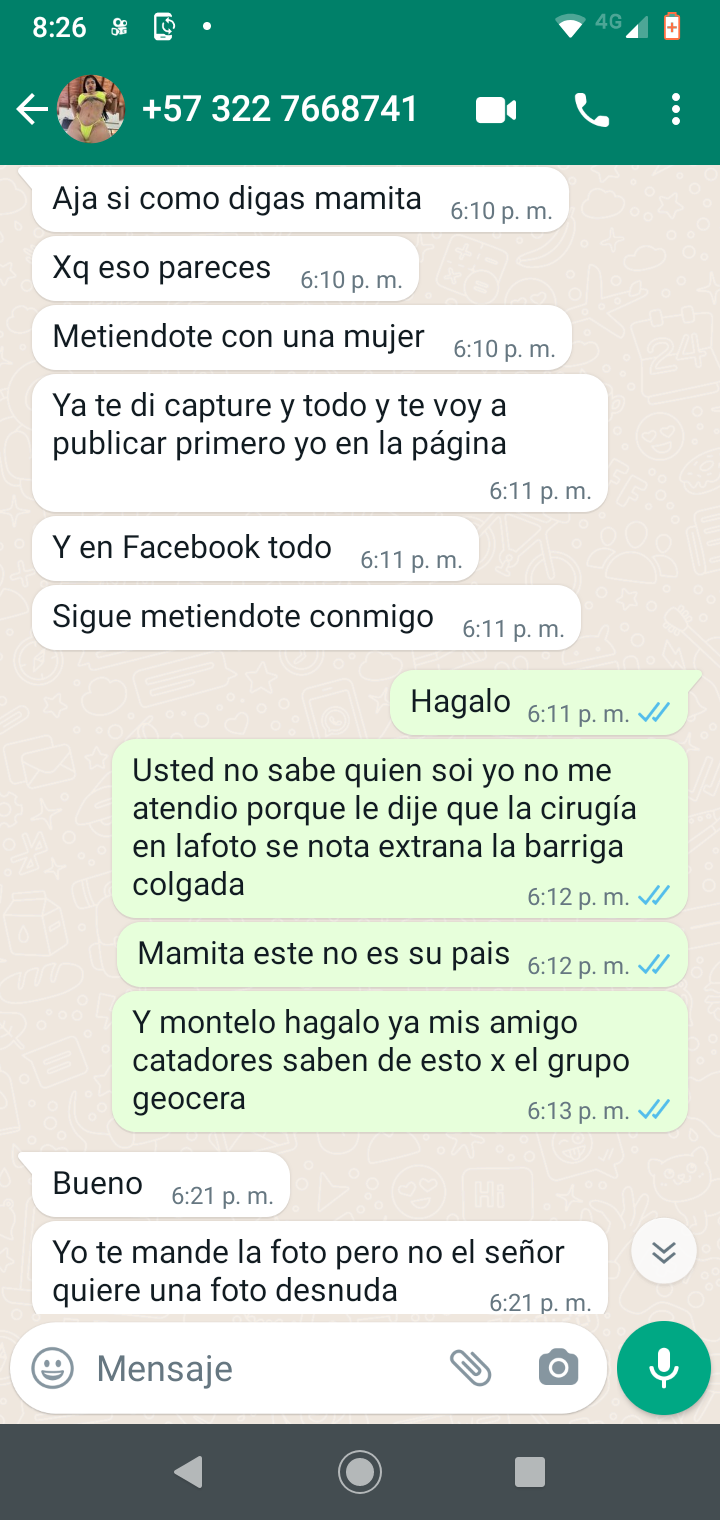720x1520 pixels.
Task: Record a voice message
Action: coord(664,1368)
